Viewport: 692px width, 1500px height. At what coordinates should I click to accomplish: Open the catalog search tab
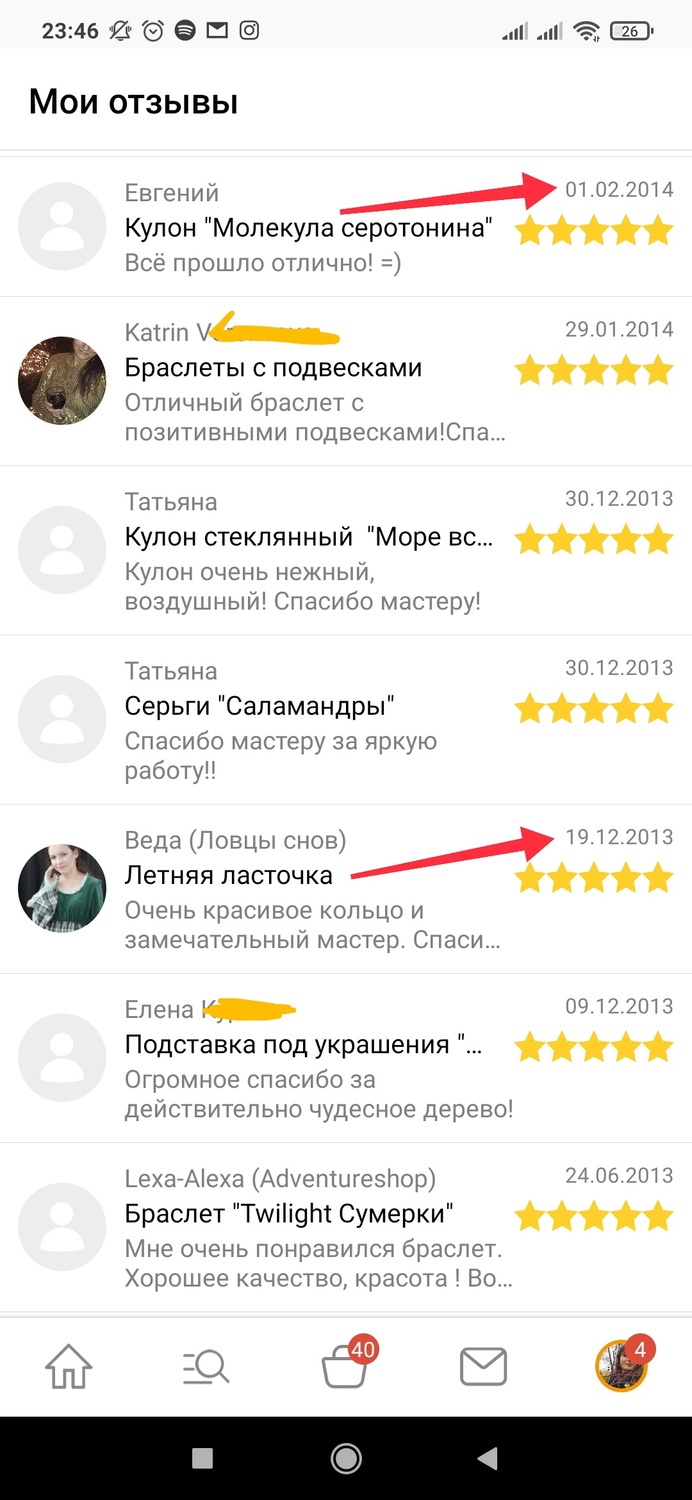(207, 1366)
